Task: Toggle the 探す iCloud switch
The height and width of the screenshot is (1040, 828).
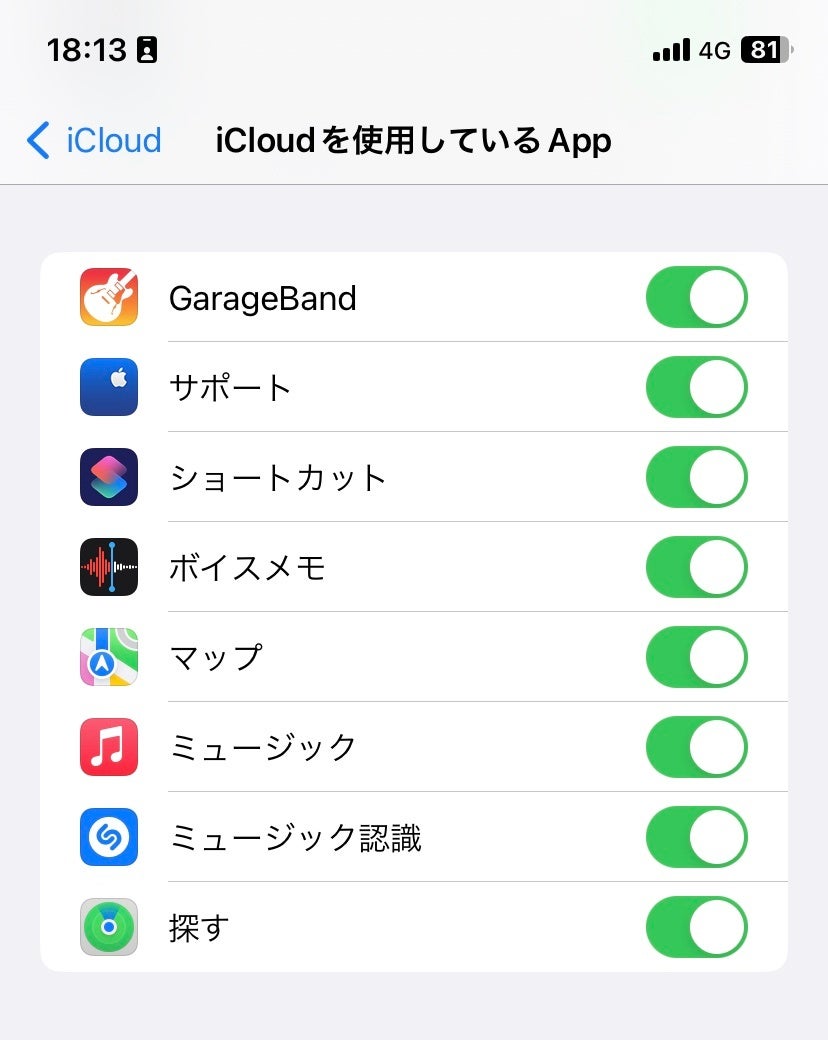Action: tap(696, 927)
